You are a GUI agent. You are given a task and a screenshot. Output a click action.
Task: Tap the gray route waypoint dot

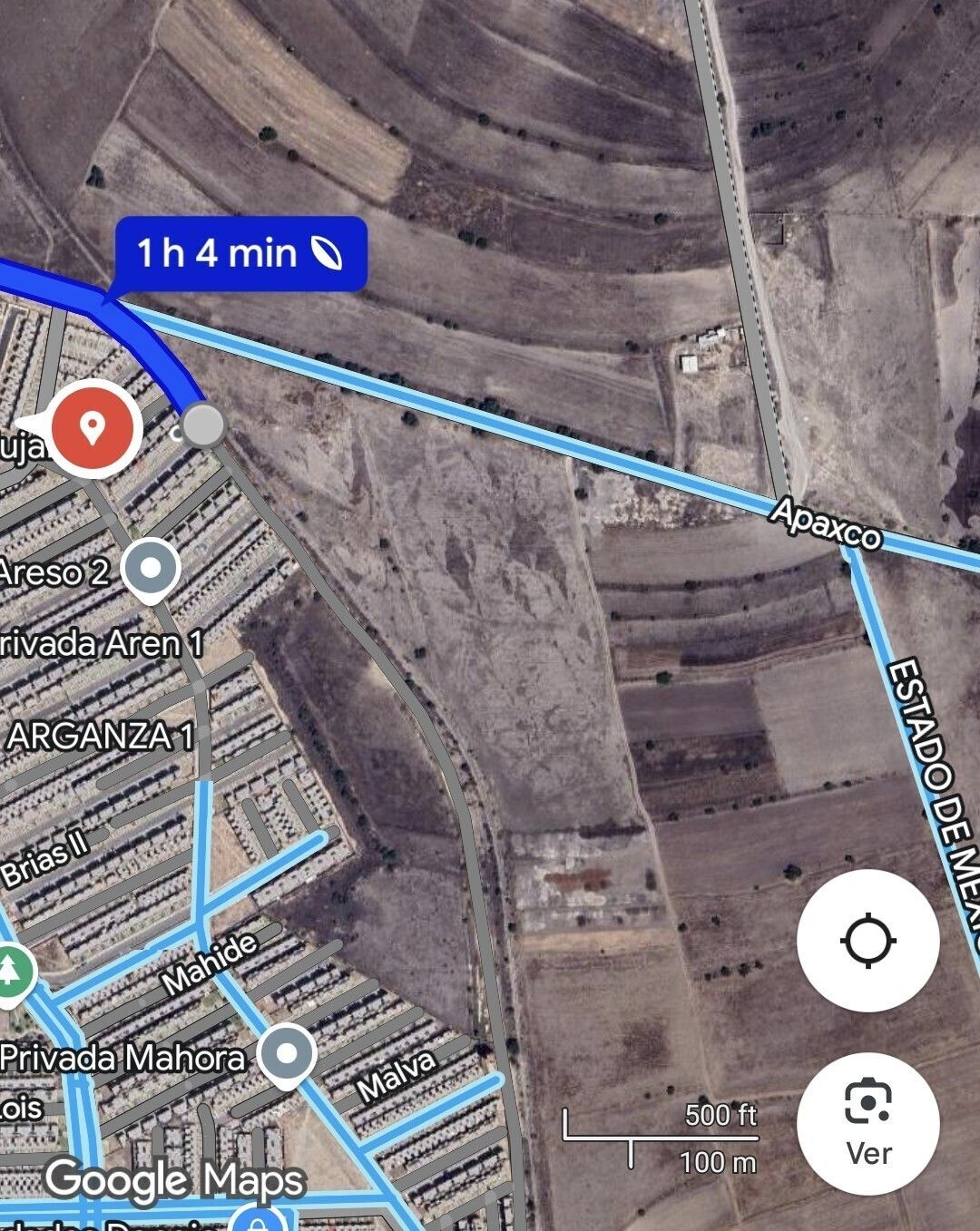203,425
